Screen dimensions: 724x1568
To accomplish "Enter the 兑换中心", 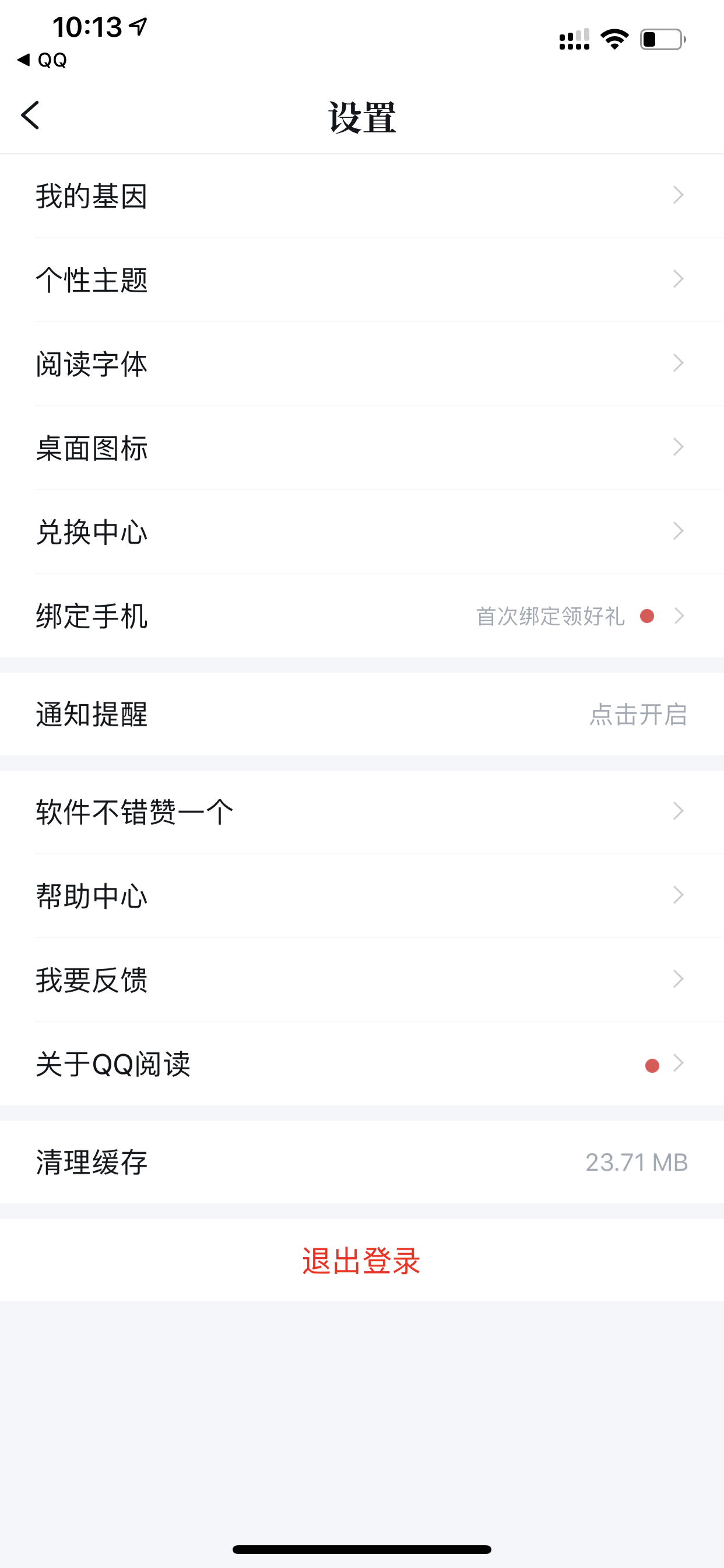I will [x=362, y=532].
